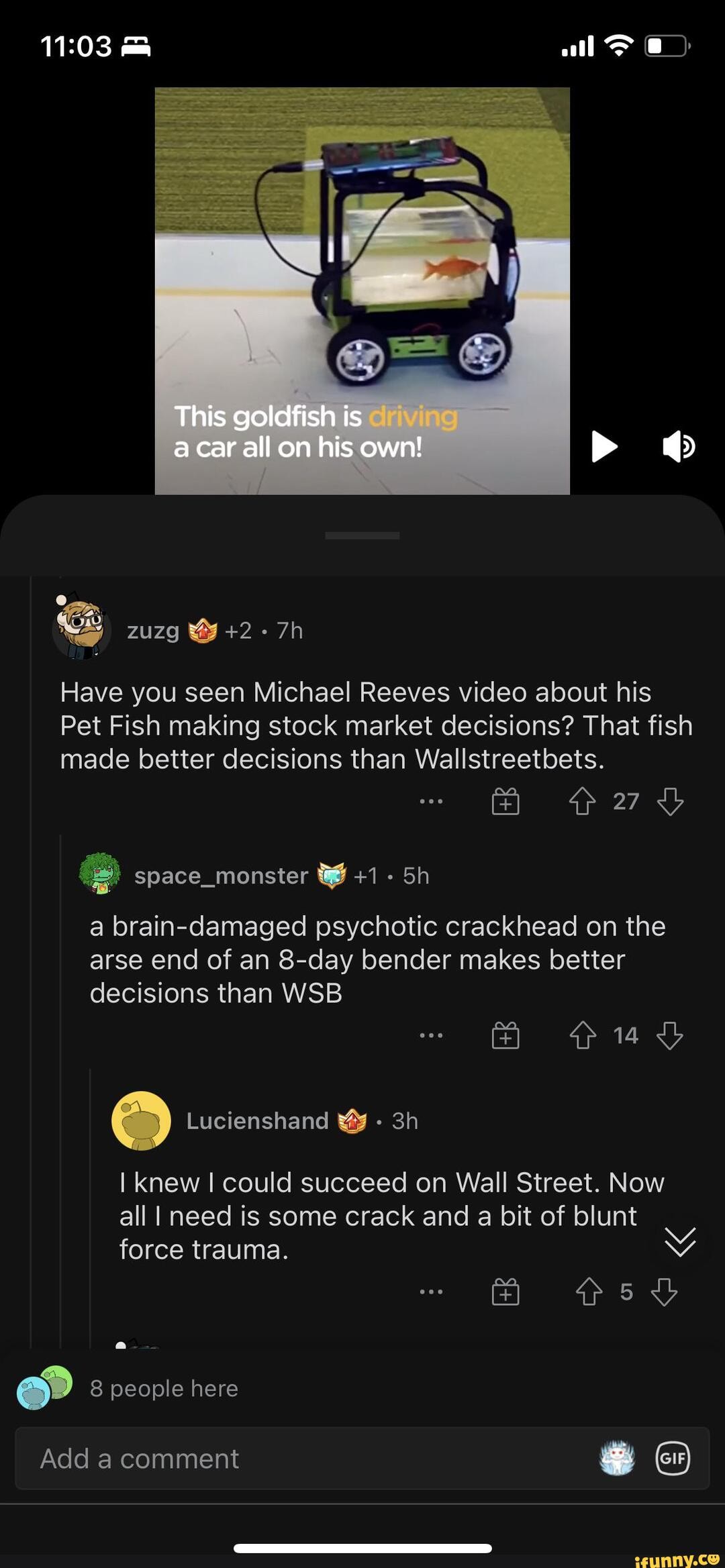
Task: Open space_monster's profile
Action: (221, 876)
